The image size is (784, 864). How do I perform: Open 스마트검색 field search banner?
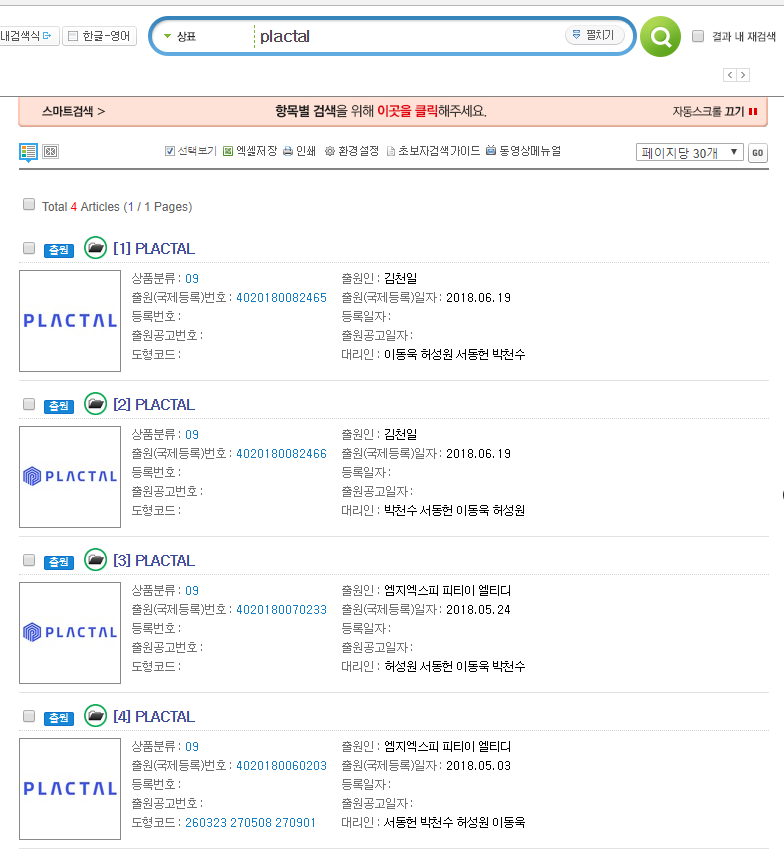(x=74, y=111)
